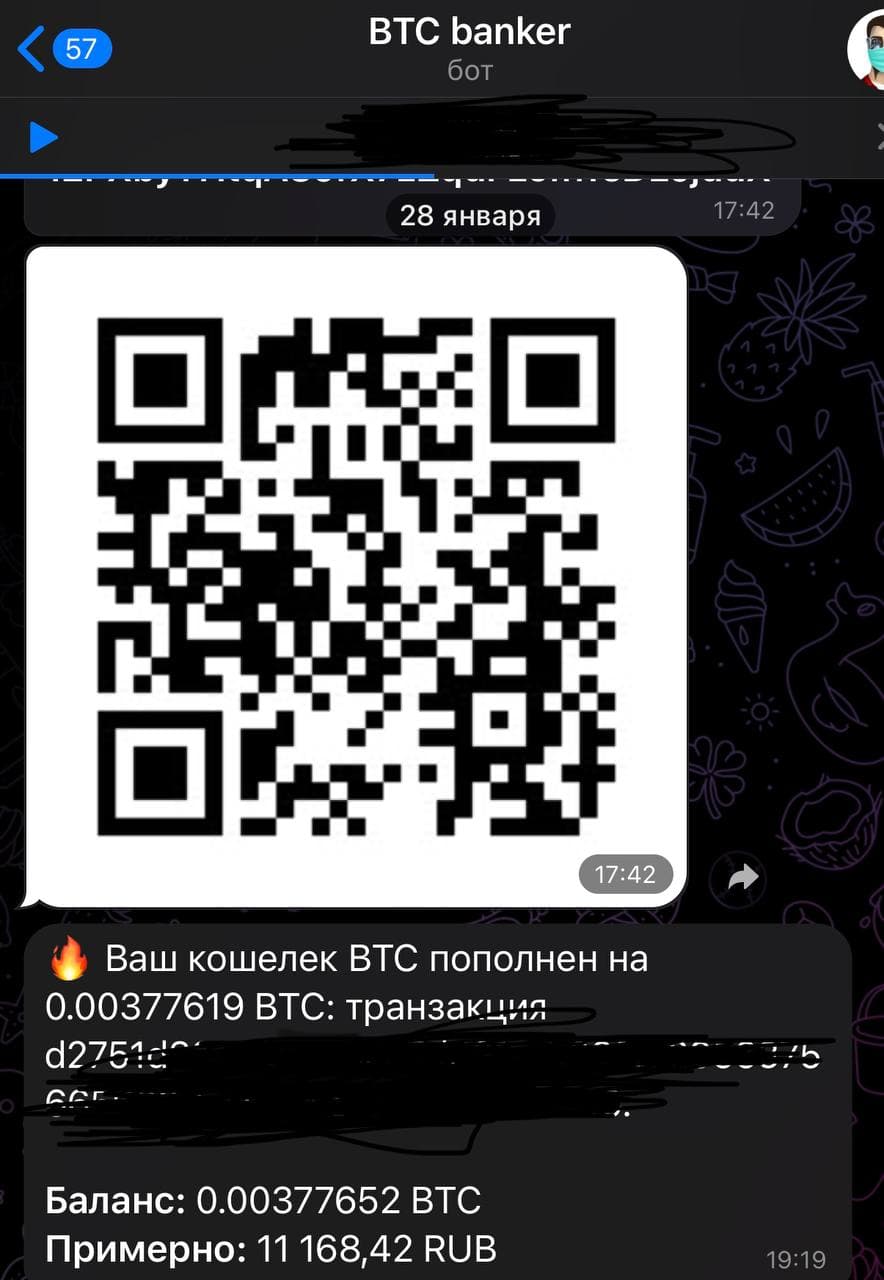Go back to the chat list

pyautogui.click(x=62, y=48)
